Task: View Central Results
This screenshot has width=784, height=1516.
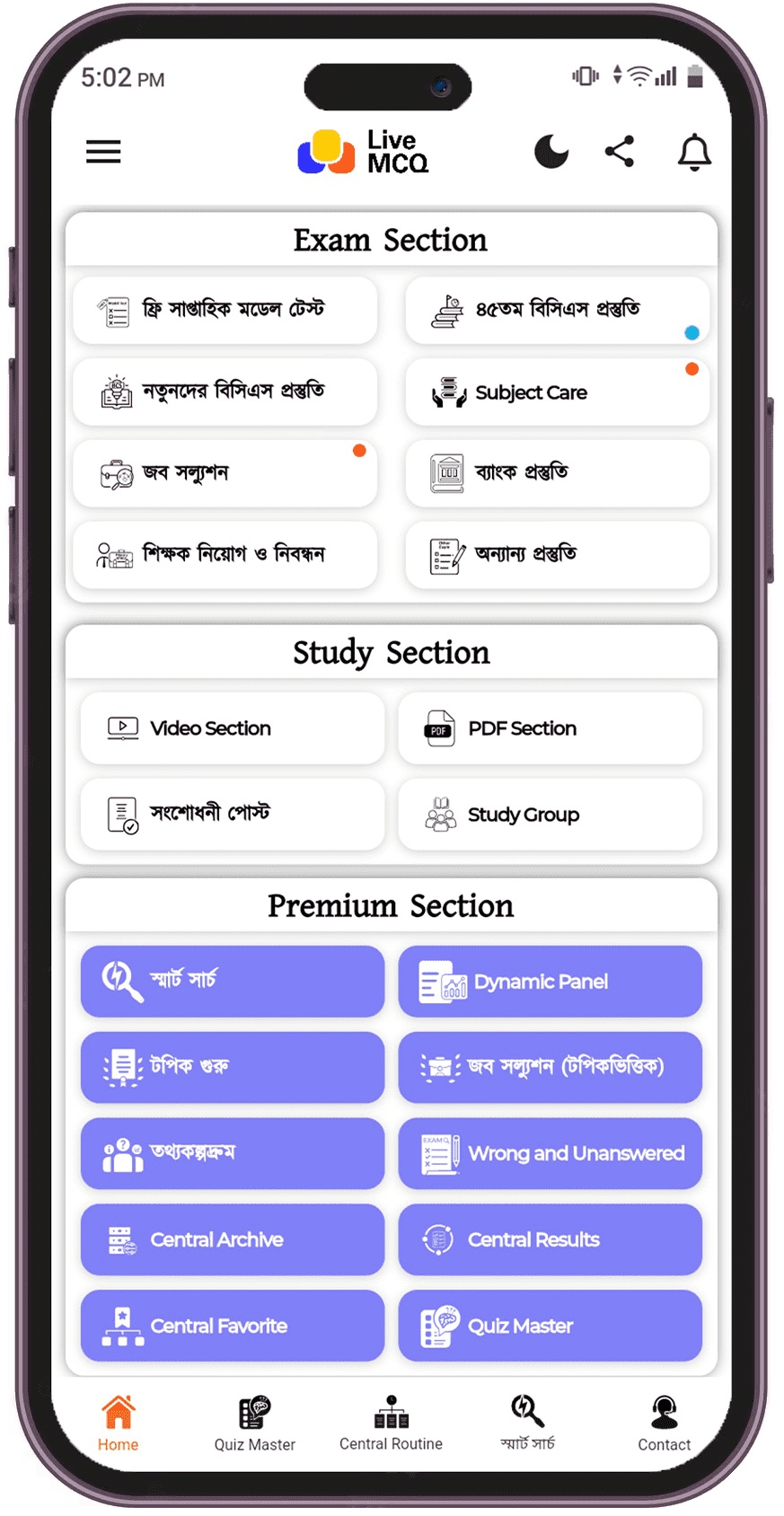Action: coord(550,1239)
